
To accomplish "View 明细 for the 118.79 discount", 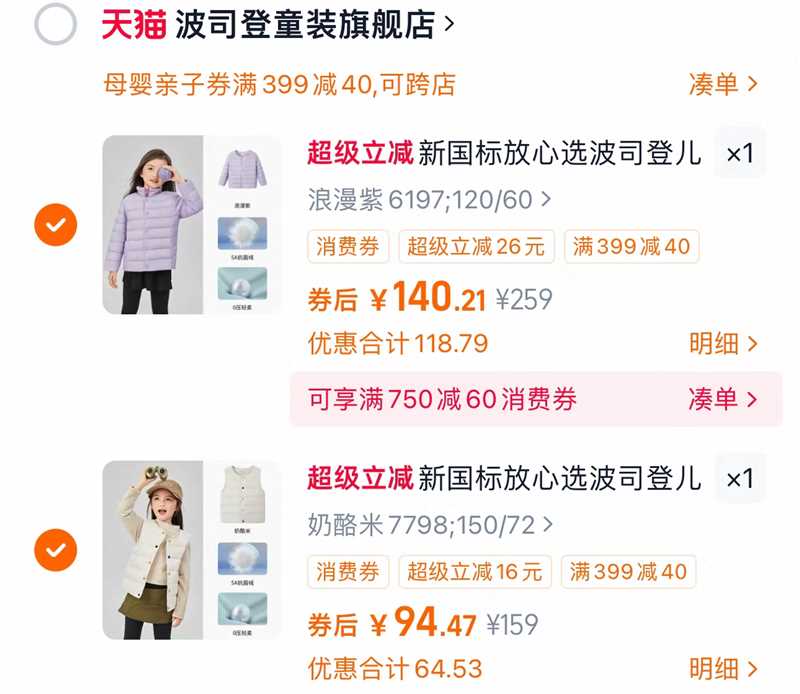I will click(x=723, y=344).
